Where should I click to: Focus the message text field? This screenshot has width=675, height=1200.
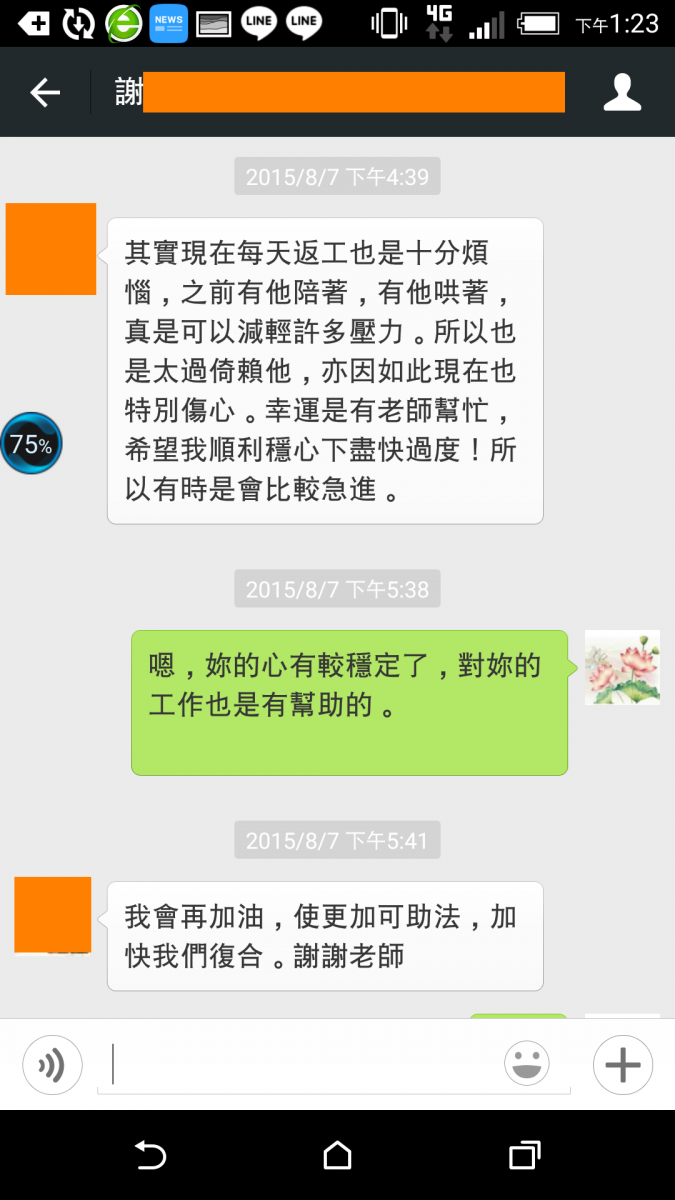tap(300, 1064)
